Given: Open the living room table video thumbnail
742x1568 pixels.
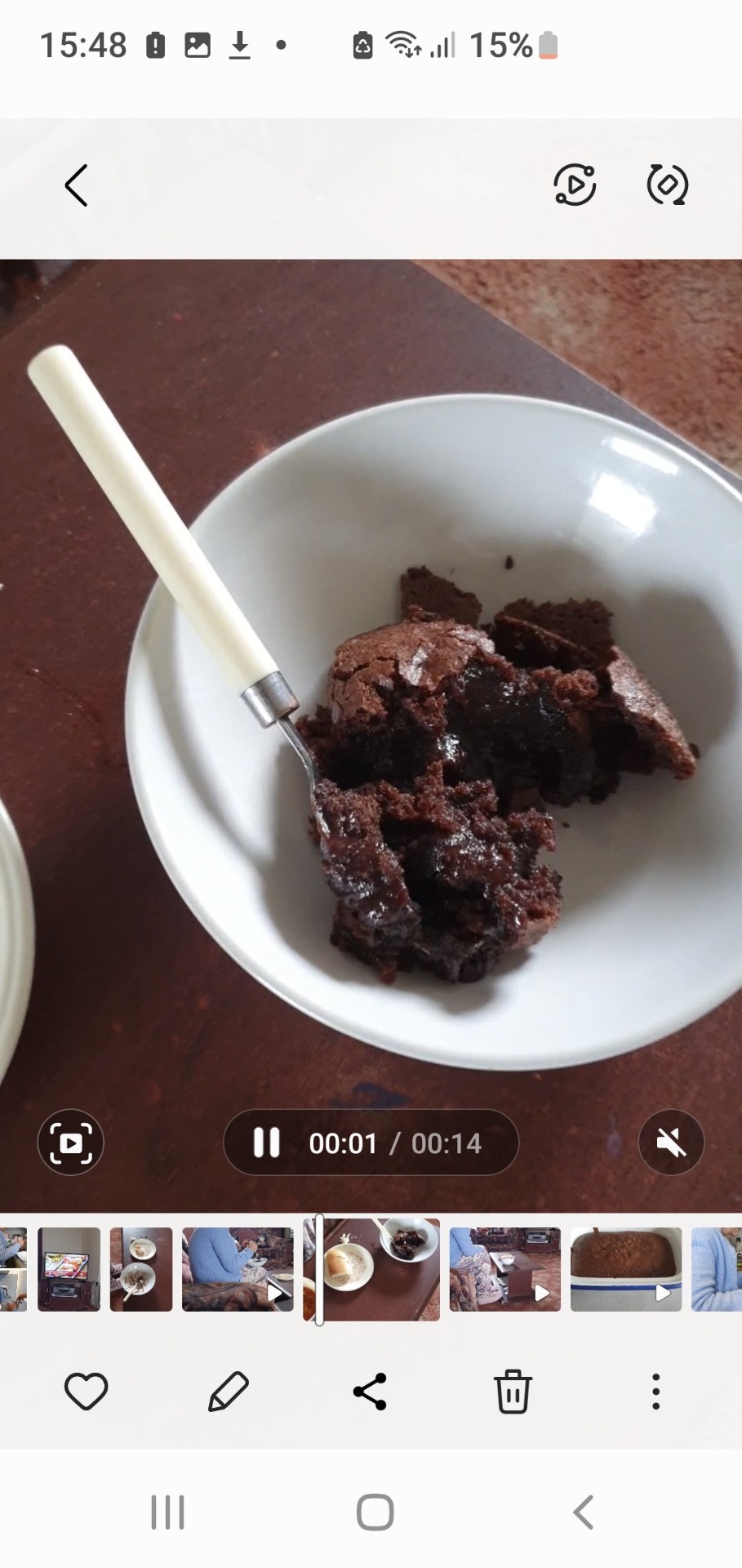Looking at the screenshot, I should coord(504,1269).
